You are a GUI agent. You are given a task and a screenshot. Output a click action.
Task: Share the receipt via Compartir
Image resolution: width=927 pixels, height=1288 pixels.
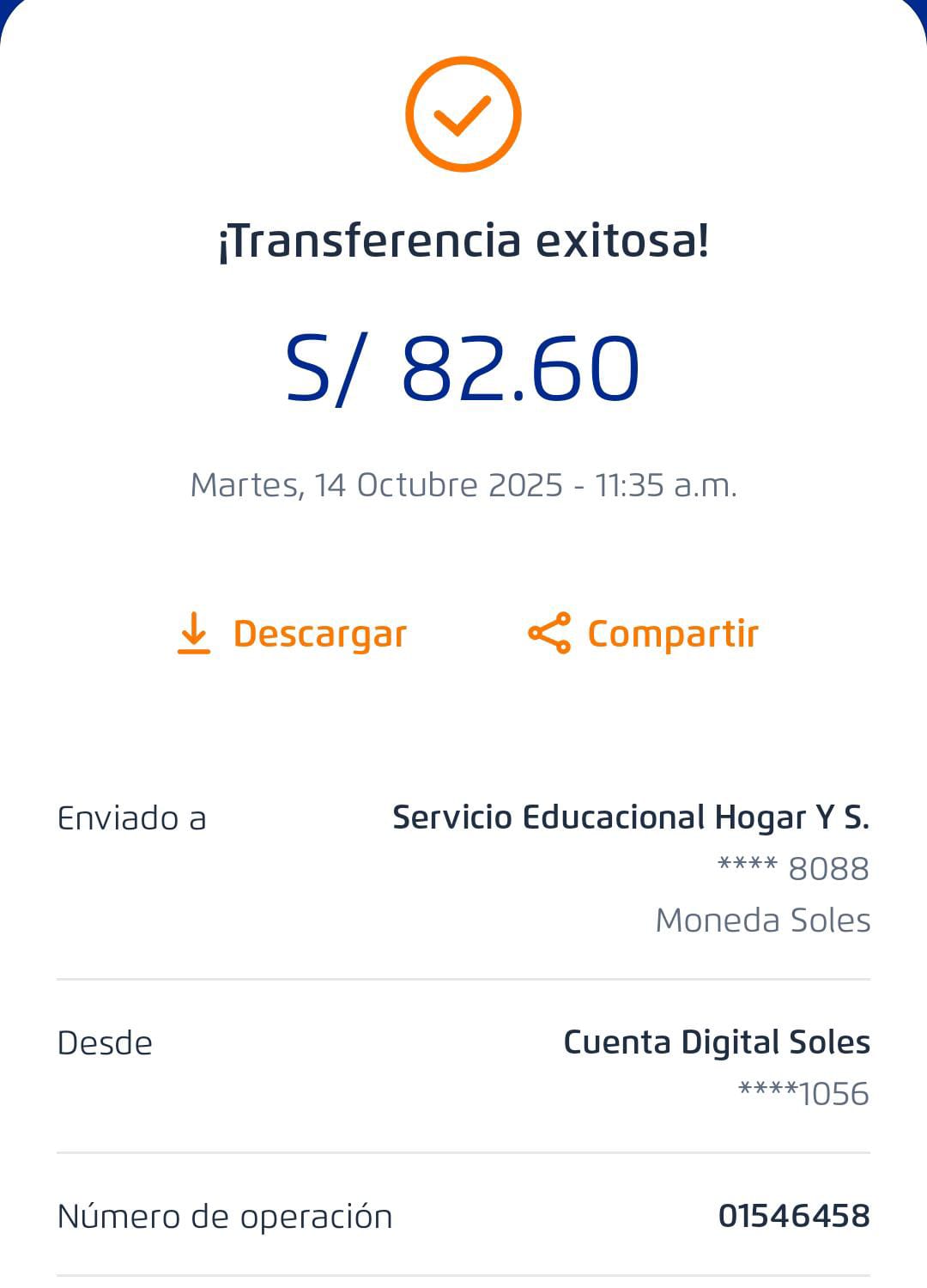pos(644,634)
